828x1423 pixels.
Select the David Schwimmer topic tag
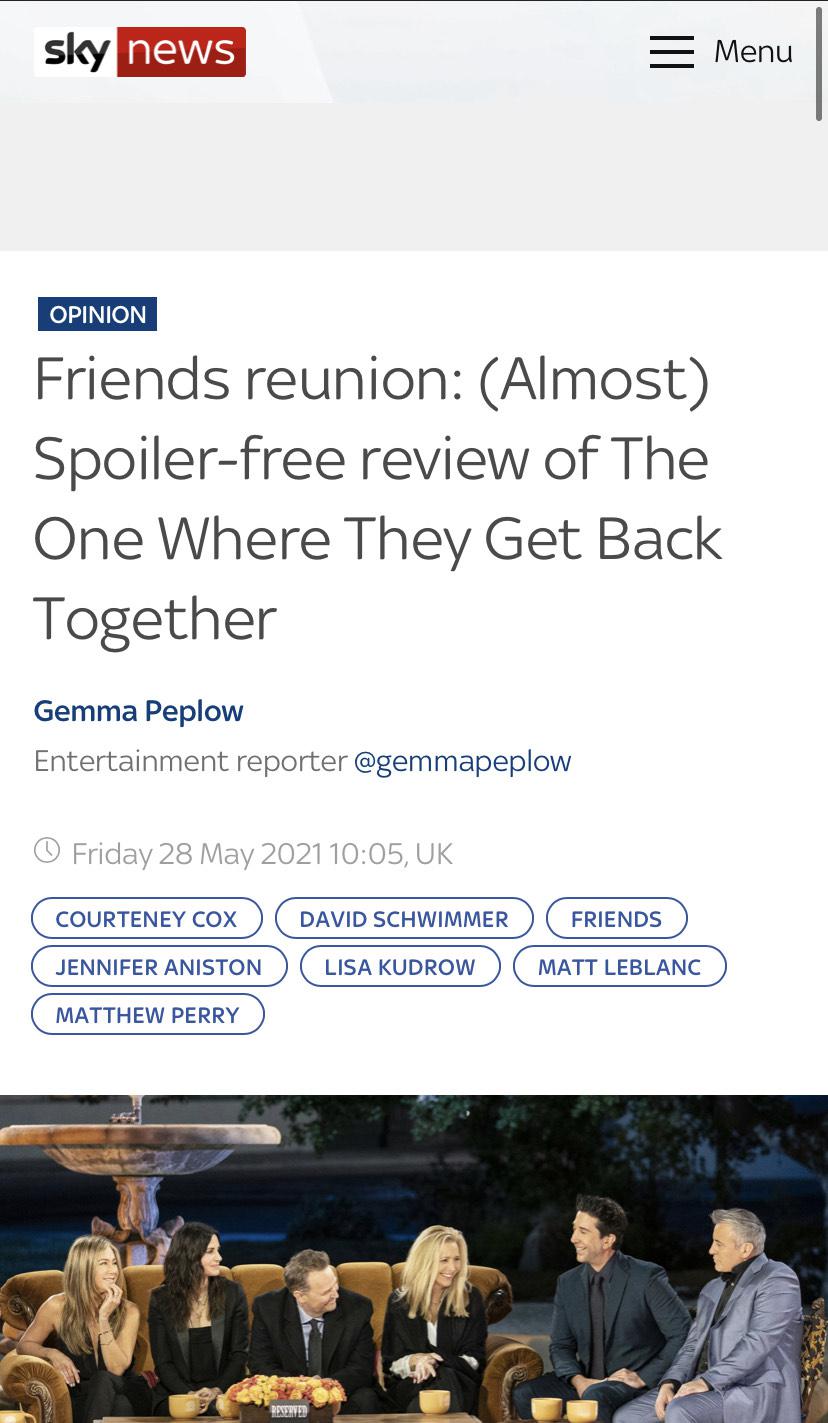(404, 919)
